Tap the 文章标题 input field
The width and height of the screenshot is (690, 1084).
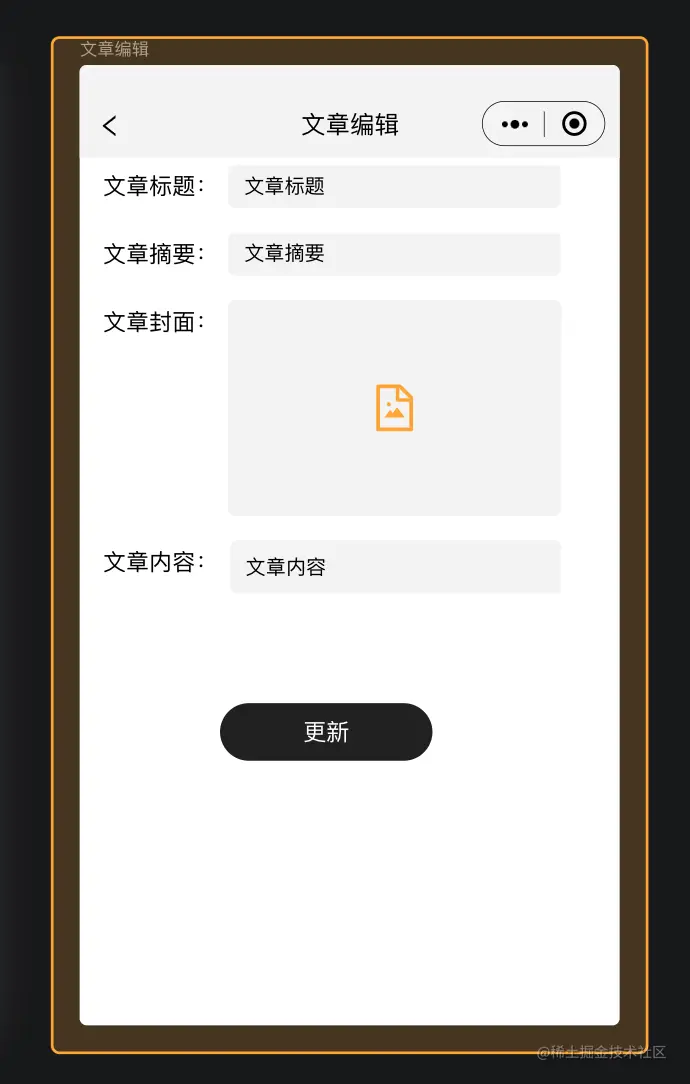coord(394,187)
